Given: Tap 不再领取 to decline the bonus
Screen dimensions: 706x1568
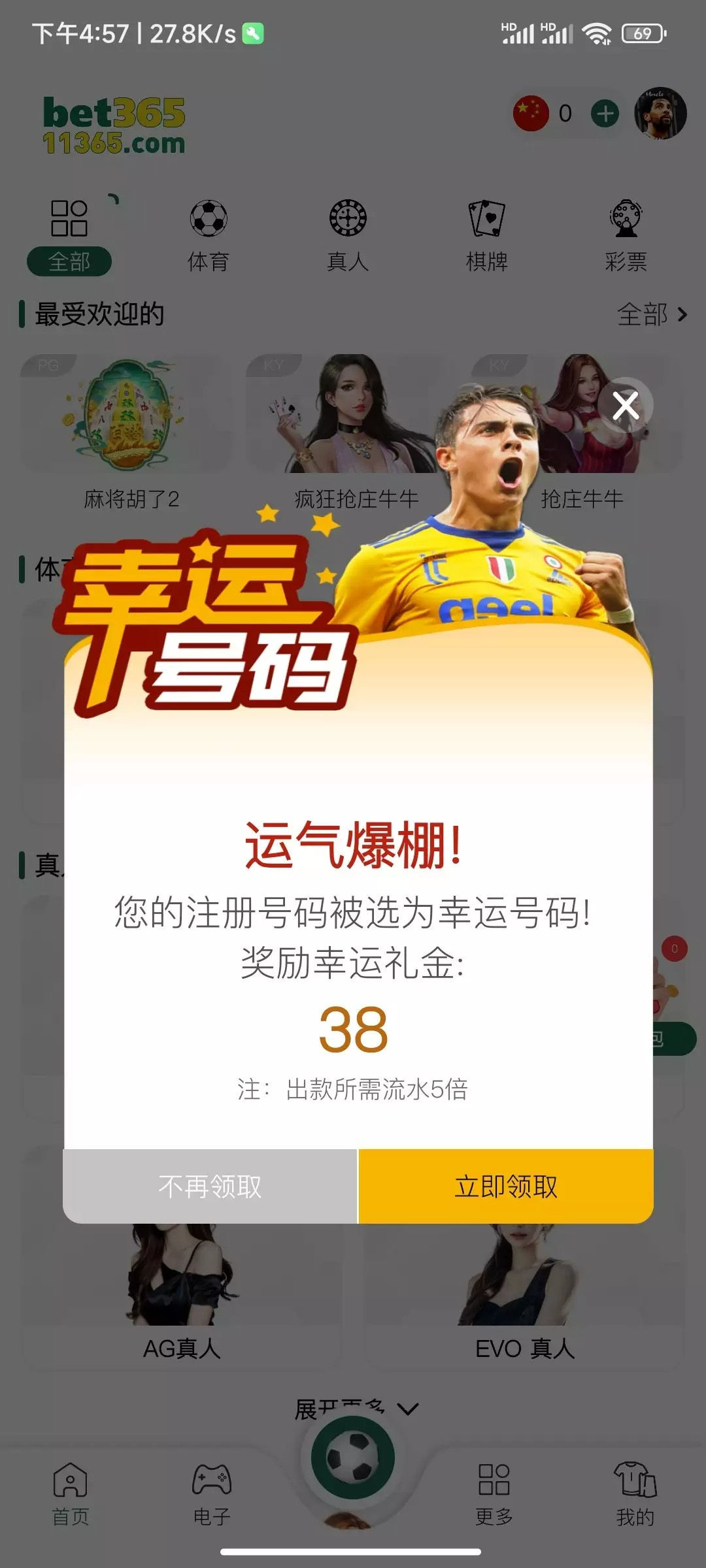Looking at the screenshot, I should tap(210, 1186).
